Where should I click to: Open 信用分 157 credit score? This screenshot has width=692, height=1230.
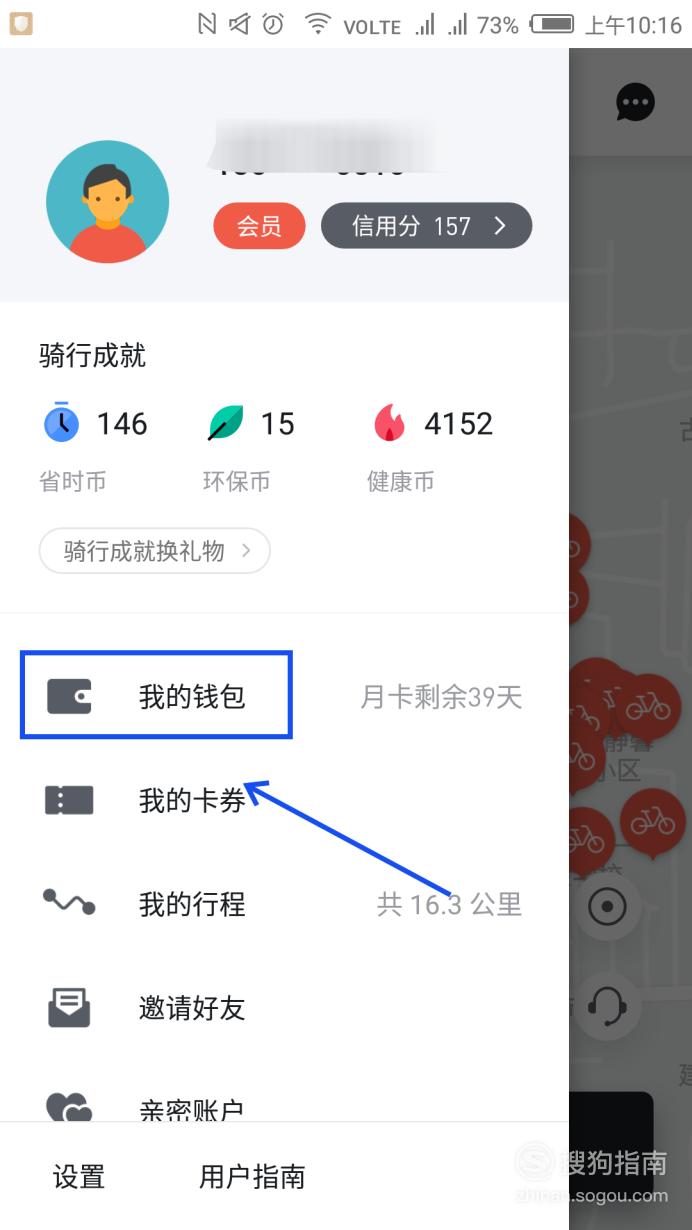coord(426,226)
